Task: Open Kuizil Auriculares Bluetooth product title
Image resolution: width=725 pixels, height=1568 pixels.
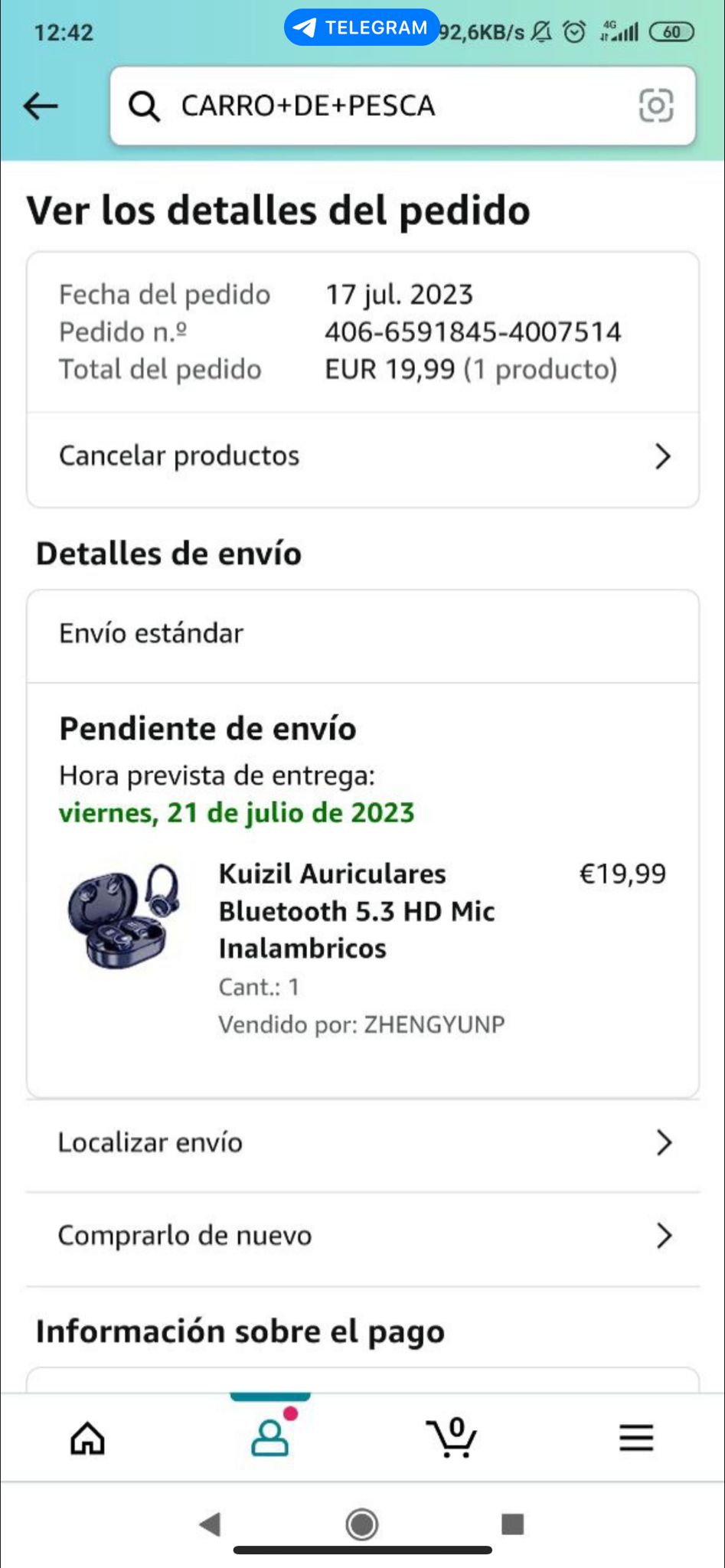Action: pyautogui.click(x=357, y=911)
